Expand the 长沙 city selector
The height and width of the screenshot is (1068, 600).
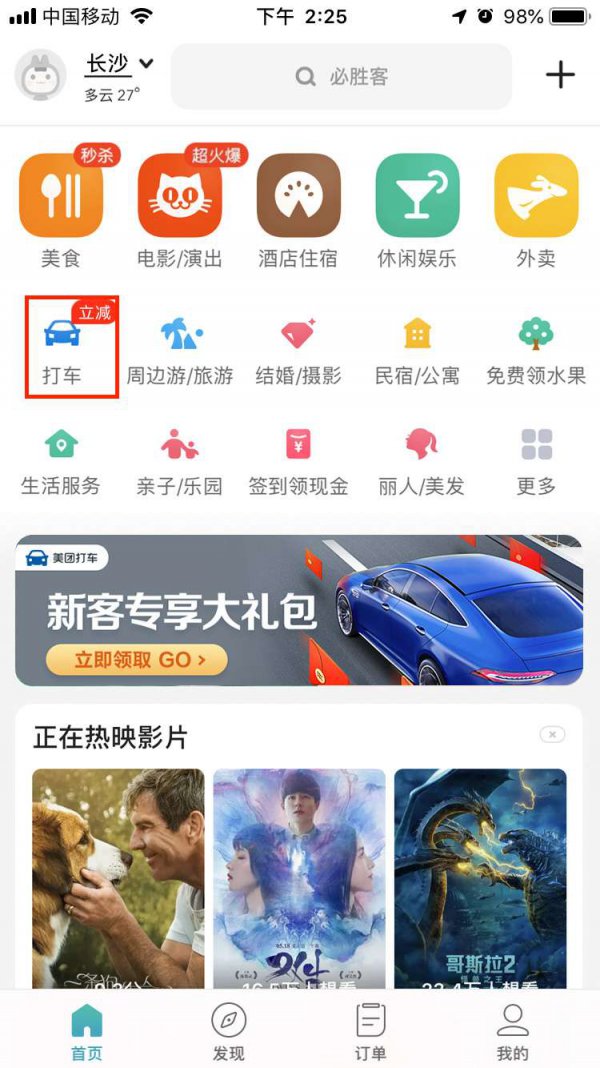(x=119, y=65)
